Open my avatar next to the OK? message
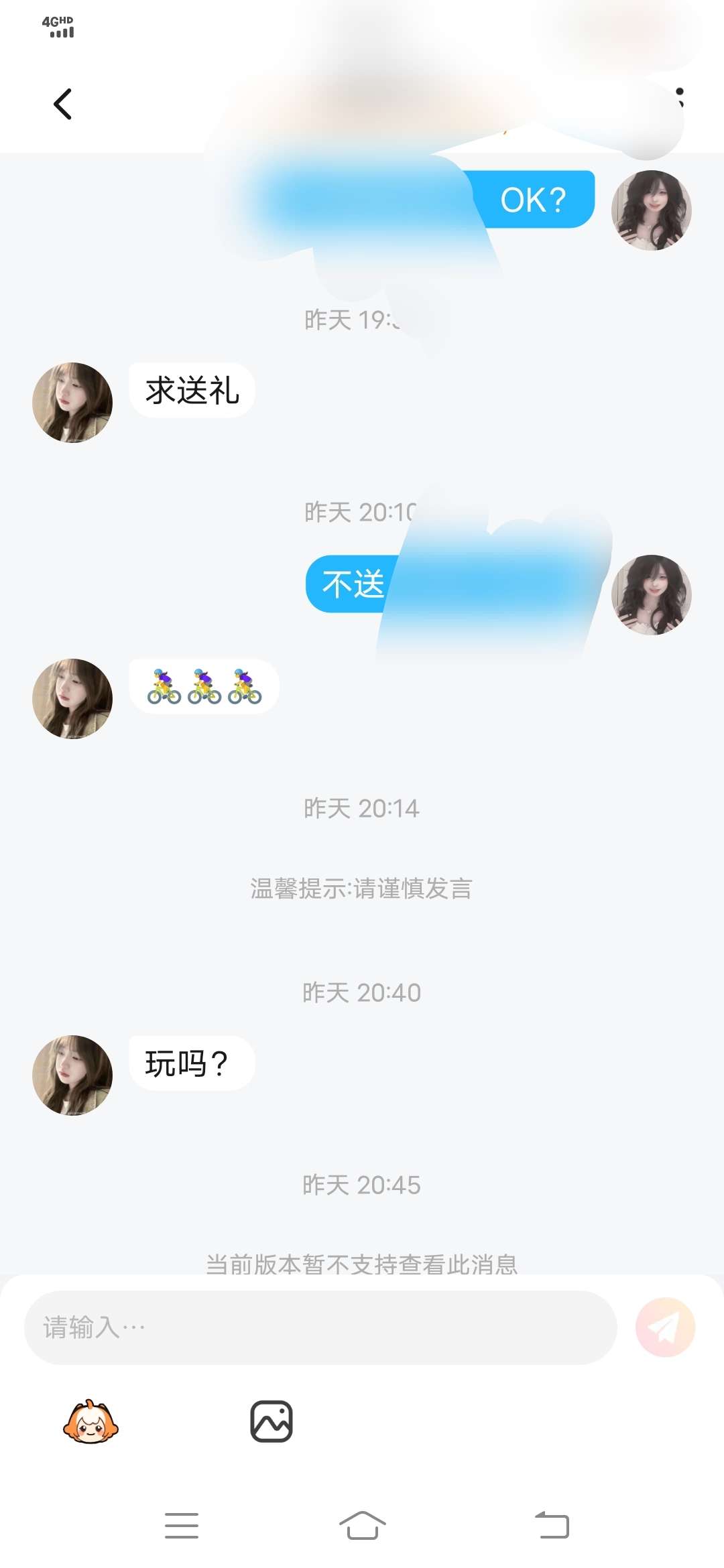 click(651, 210)
